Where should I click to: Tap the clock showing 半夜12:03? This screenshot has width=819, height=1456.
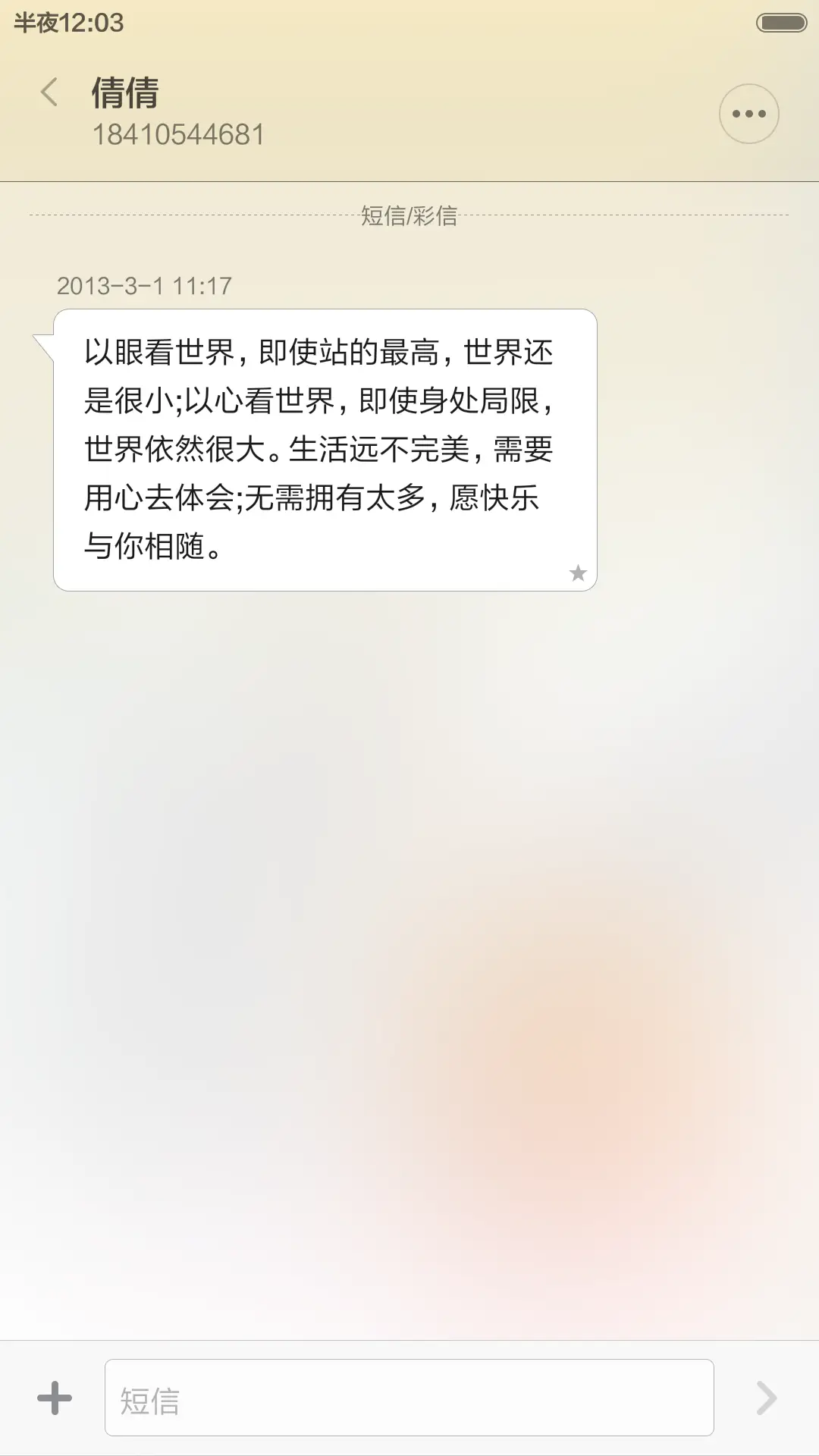click(62, 23)
